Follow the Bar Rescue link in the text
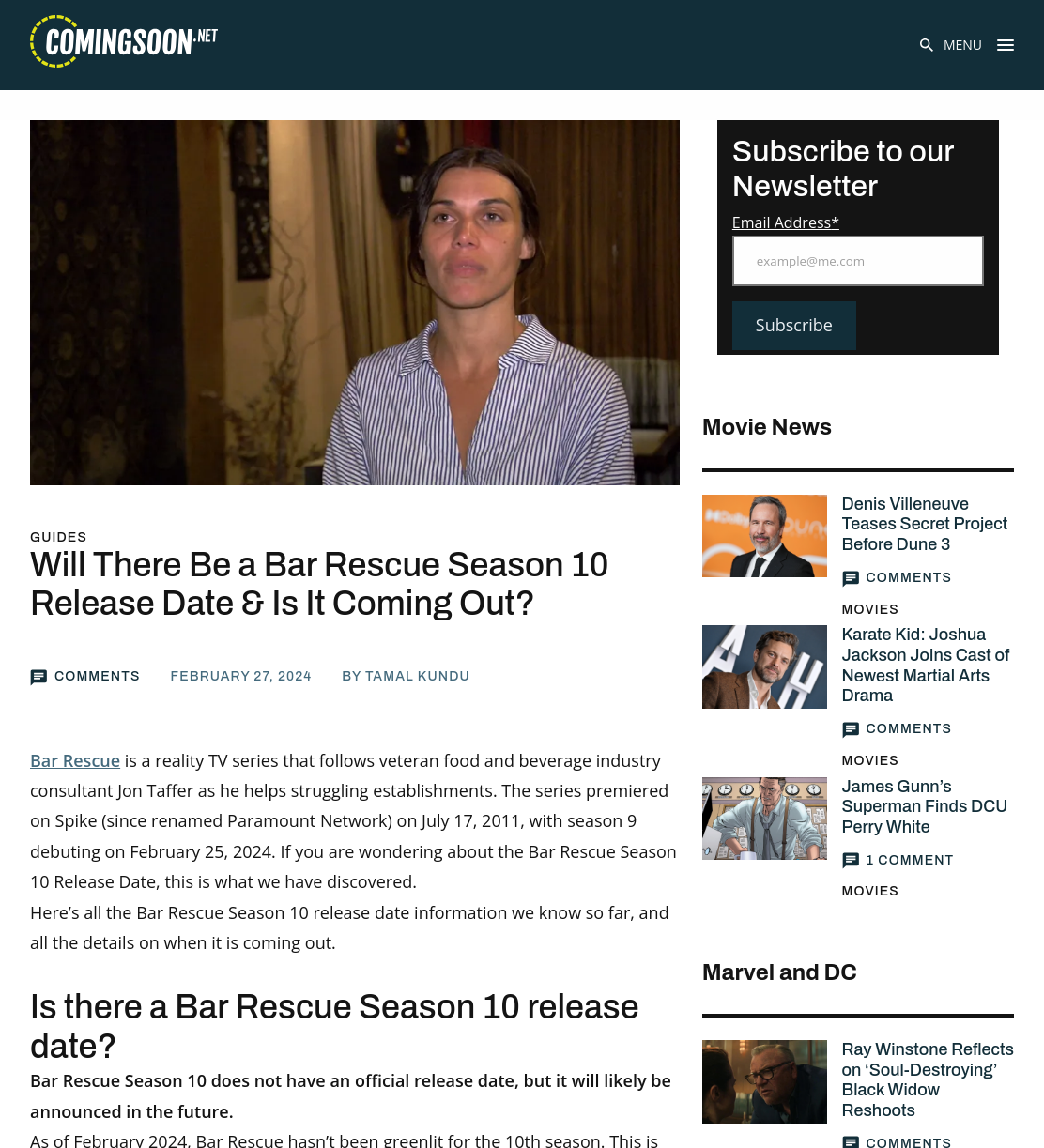 (75, 760)
